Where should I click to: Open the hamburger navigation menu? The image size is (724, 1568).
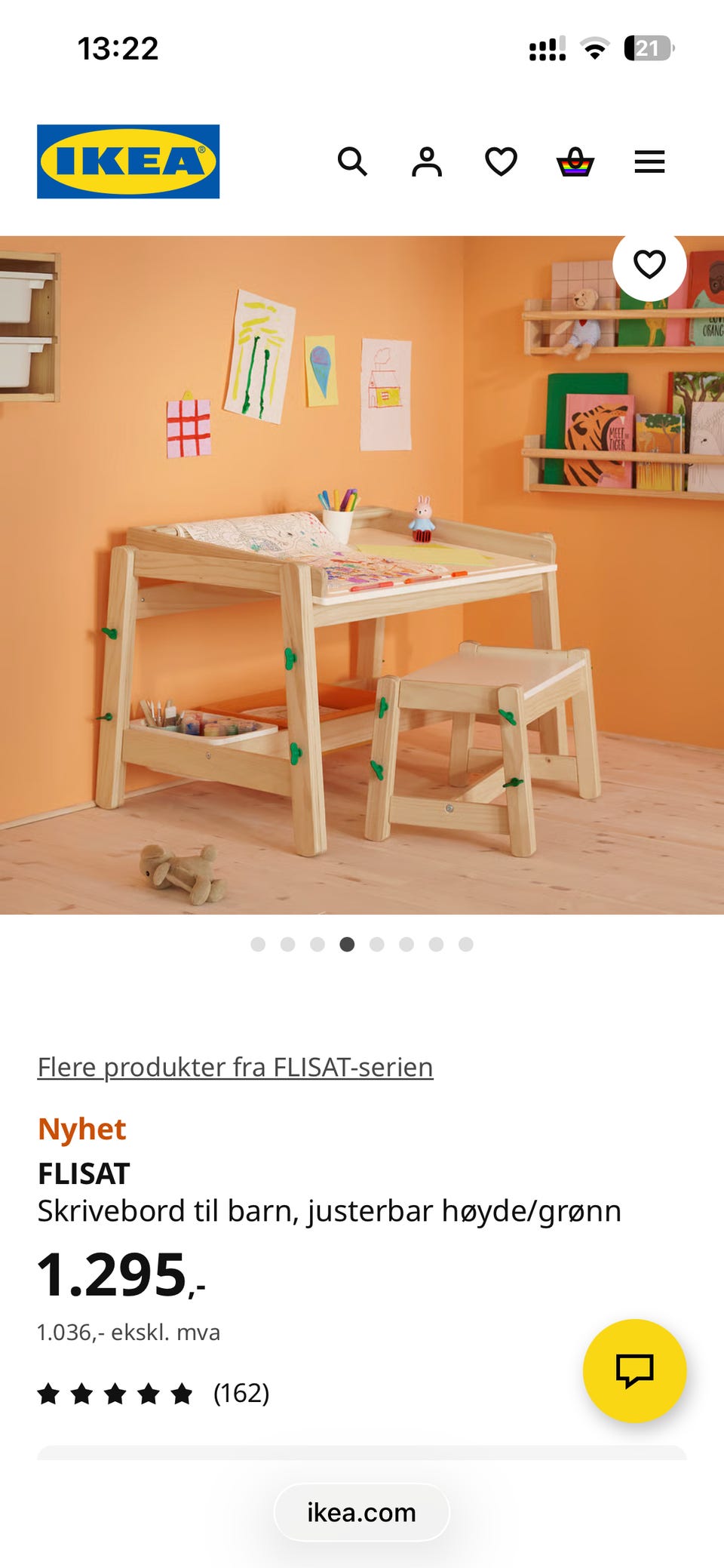coord(649,161)
